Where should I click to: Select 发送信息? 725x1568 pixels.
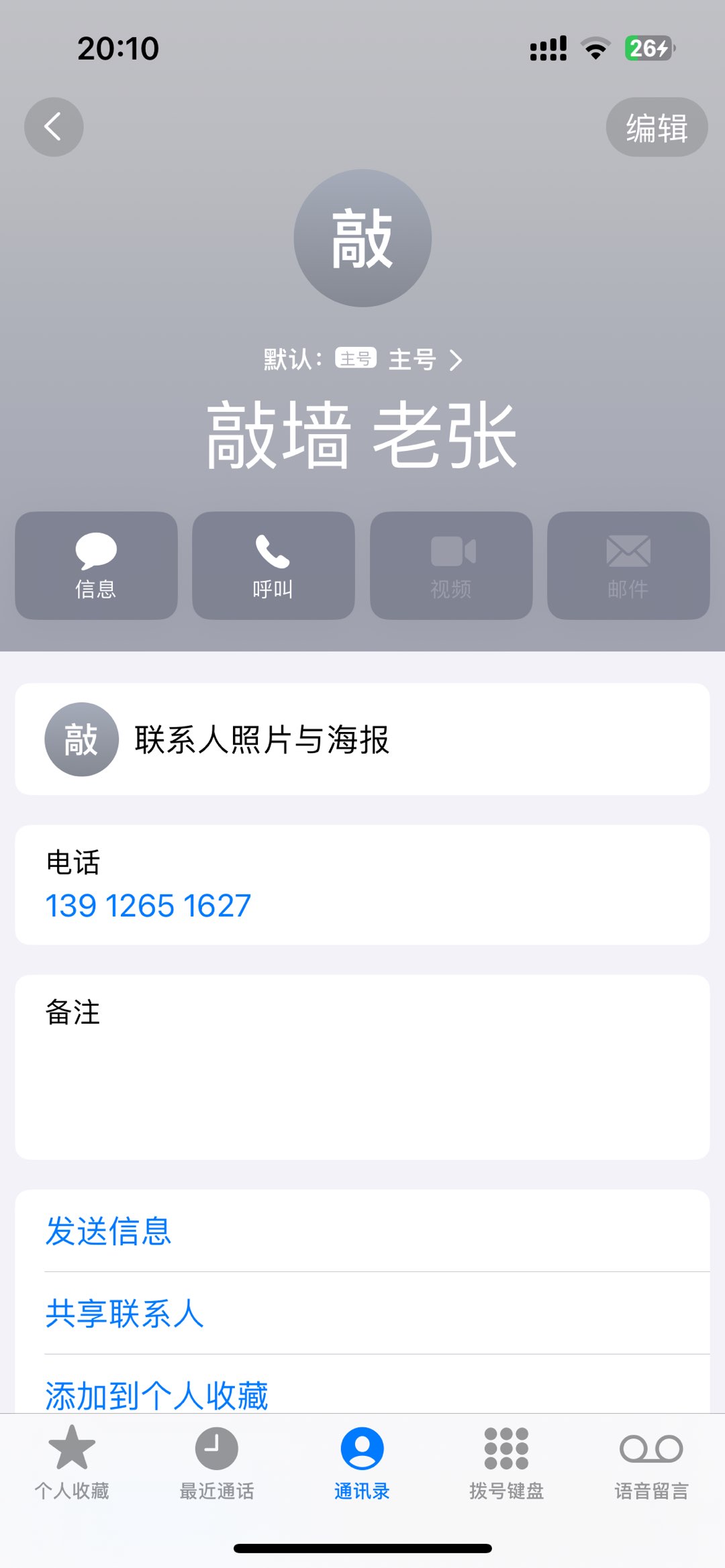(x=109, y=1231)
